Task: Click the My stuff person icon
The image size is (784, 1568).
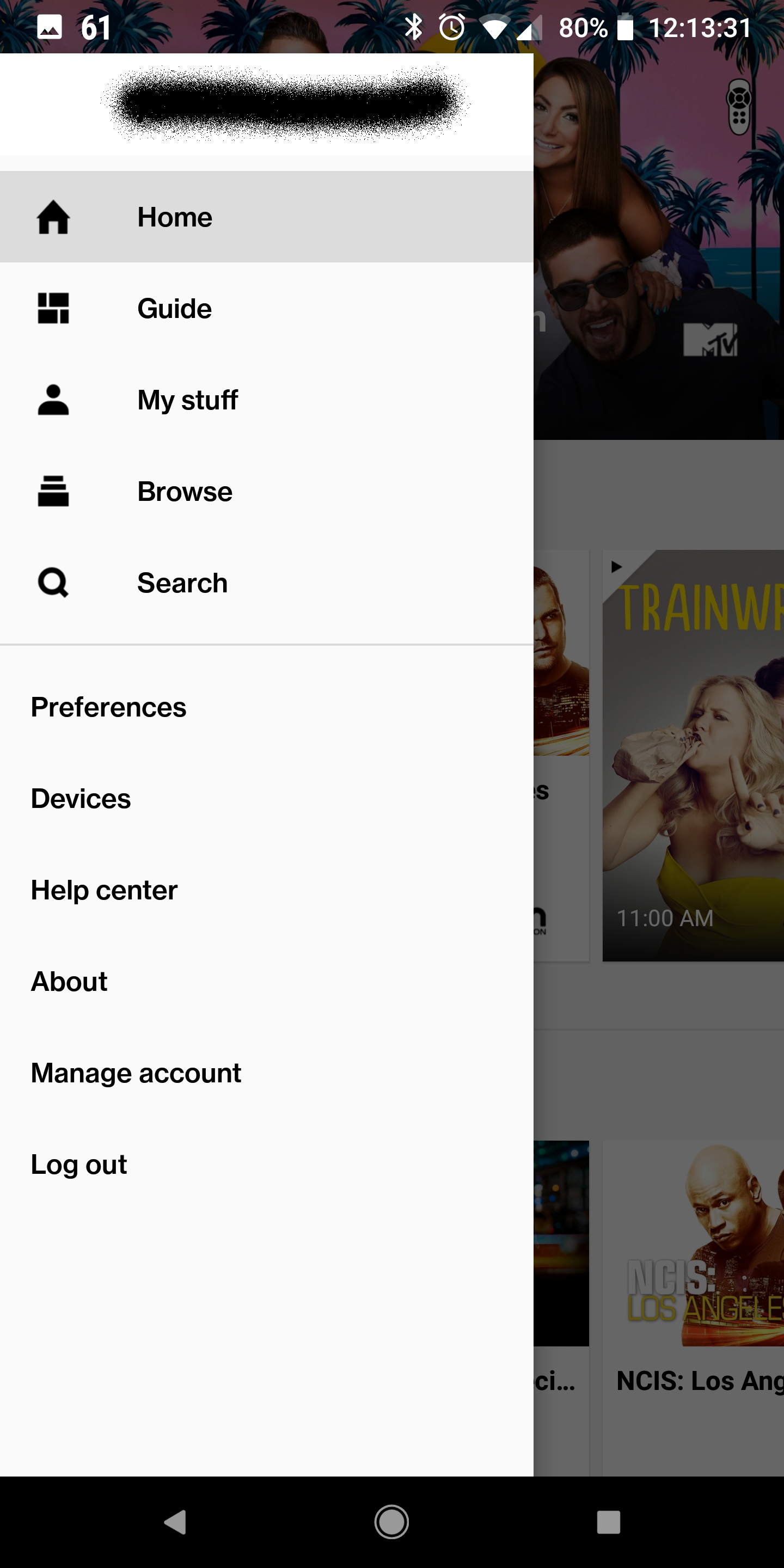Action: 52,399
